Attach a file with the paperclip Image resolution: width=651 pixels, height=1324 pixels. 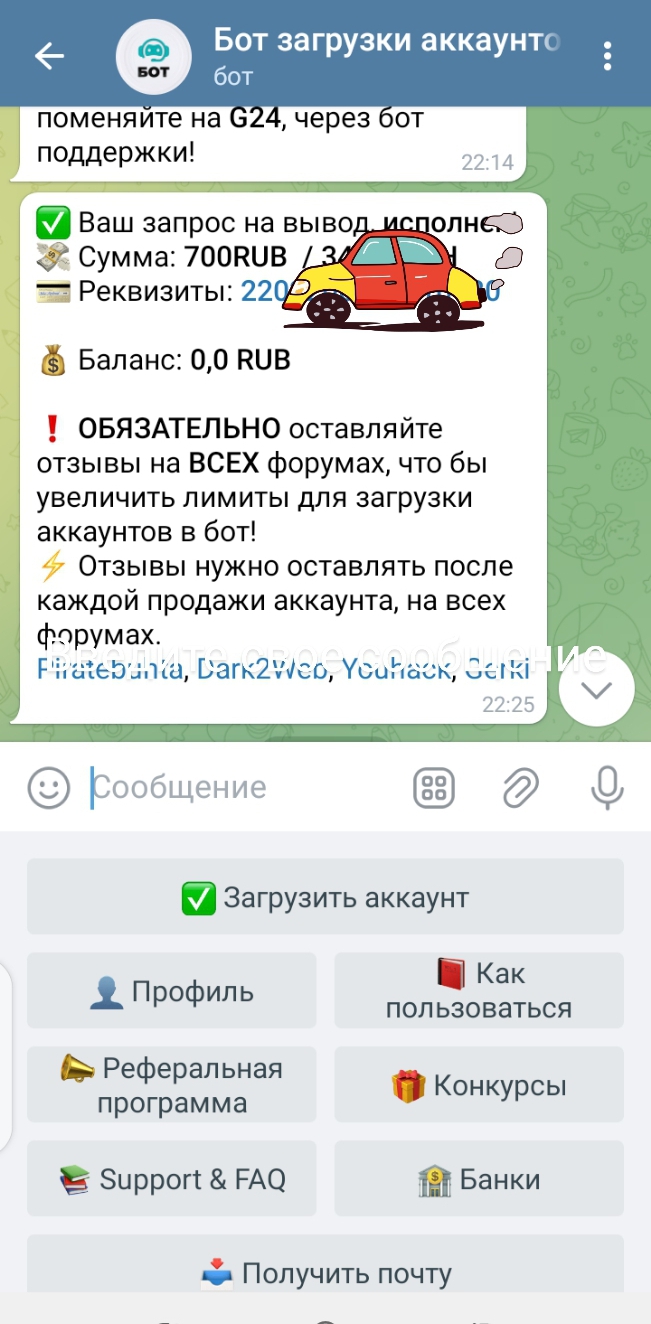click(x=520, y=788)
